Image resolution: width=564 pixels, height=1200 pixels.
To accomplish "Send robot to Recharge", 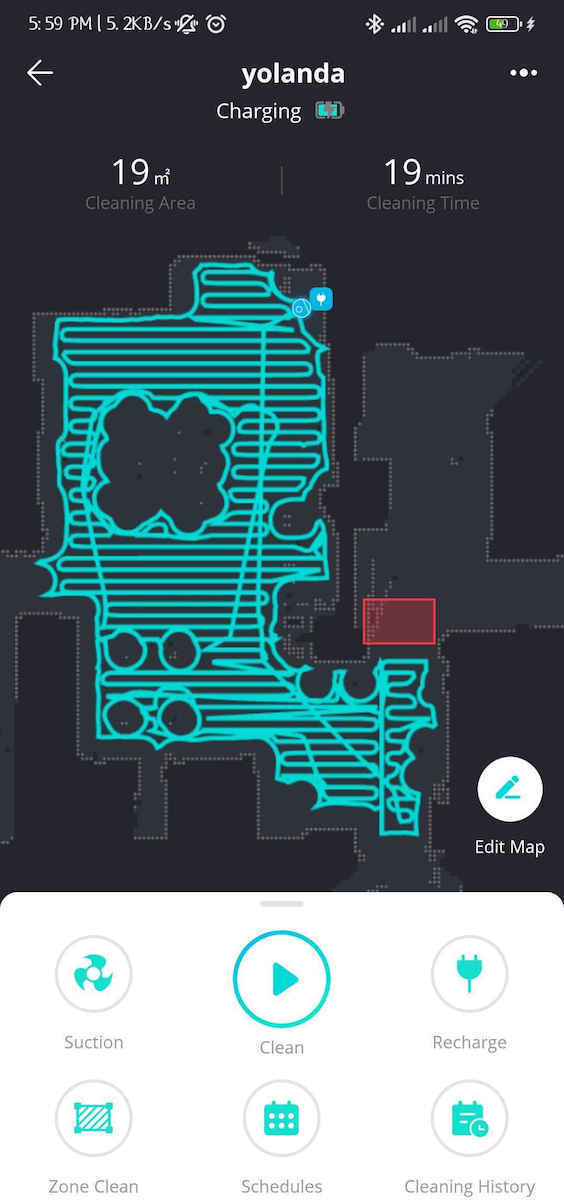I will point(469,974).
